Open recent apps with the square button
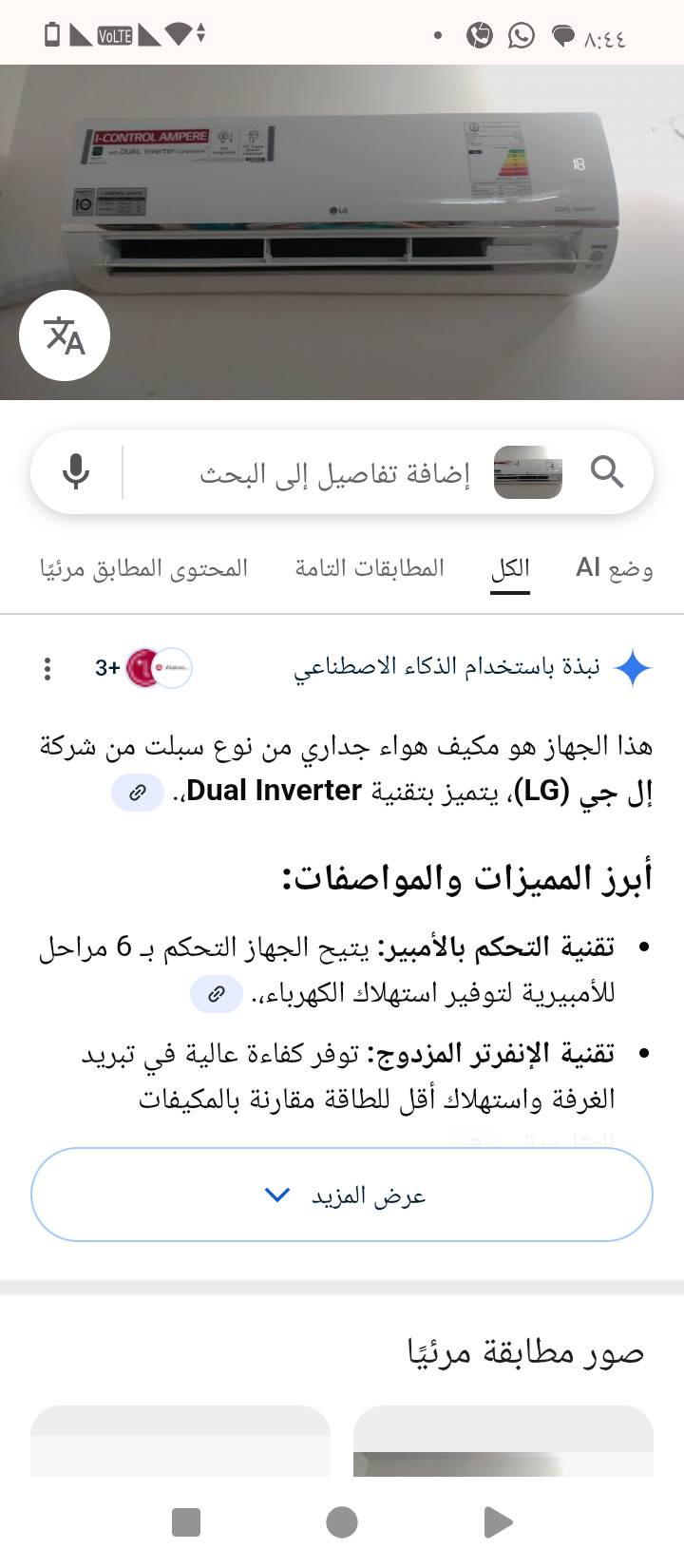 click(186, 1521)
